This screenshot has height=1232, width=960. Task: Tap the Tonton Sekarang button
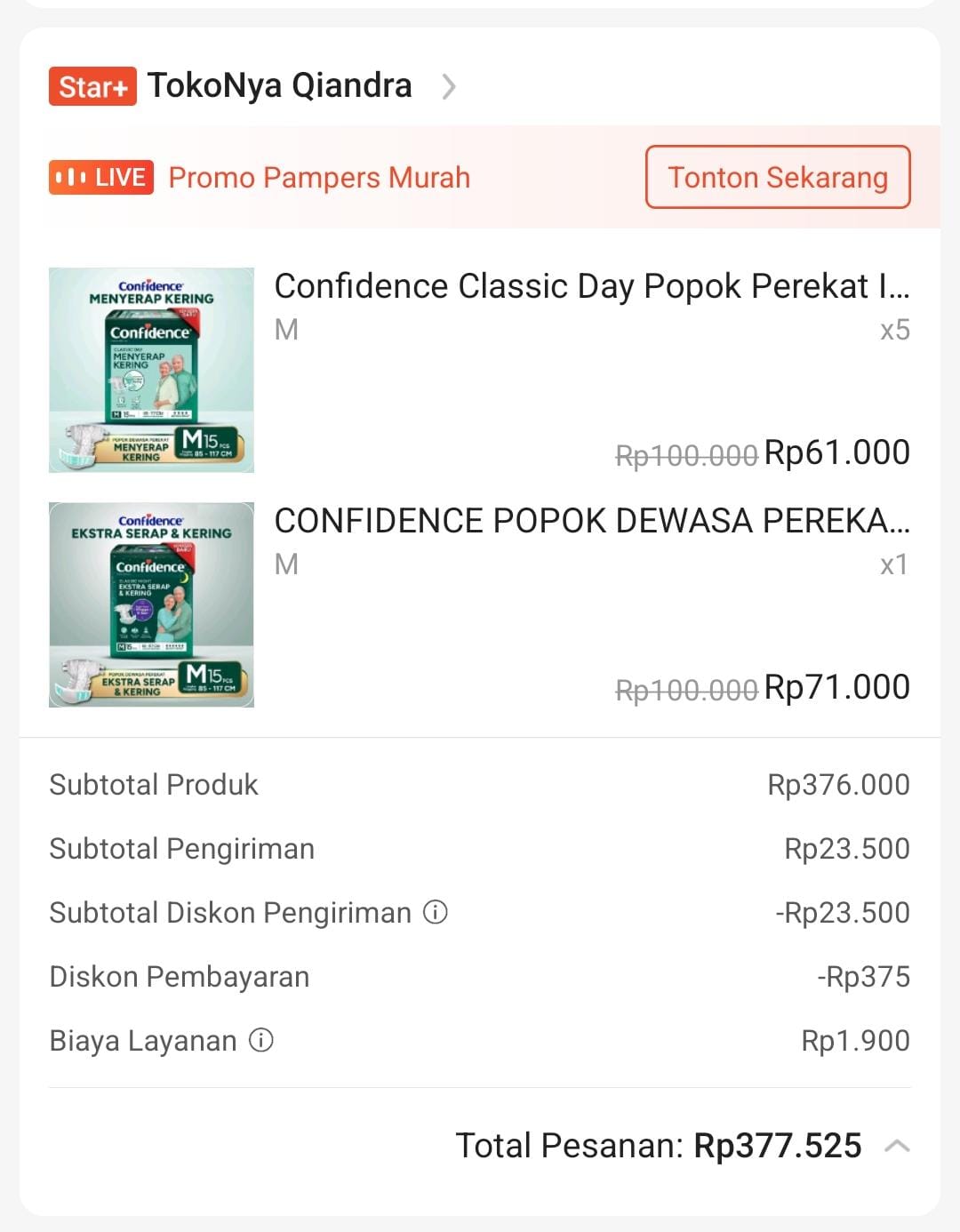point(778,177)
